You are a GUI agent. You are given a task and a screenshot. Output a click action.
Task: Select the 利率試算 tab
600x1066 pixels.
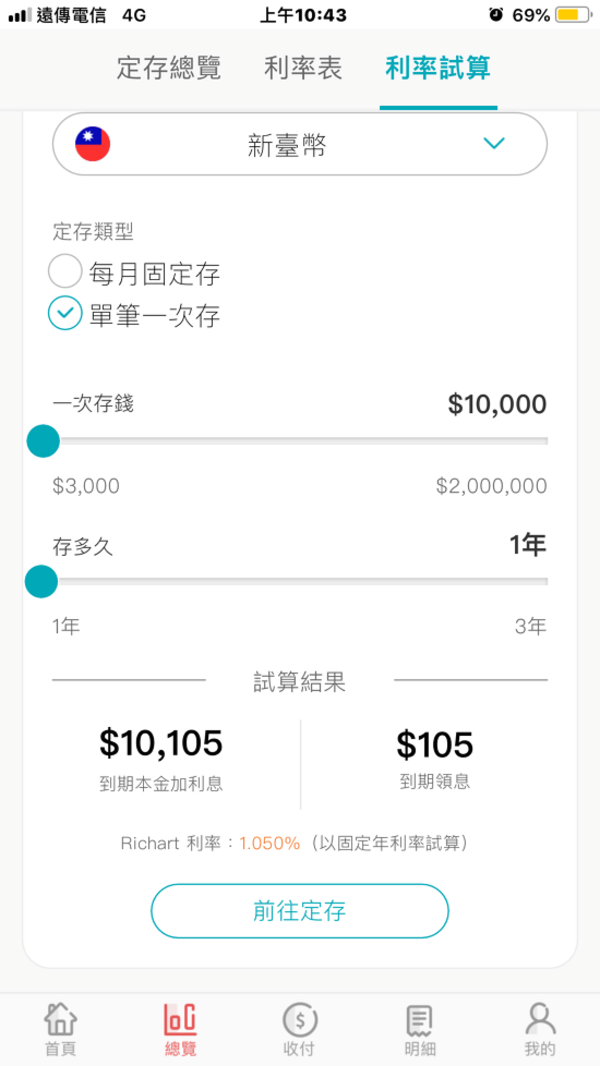tap(438, 69)
